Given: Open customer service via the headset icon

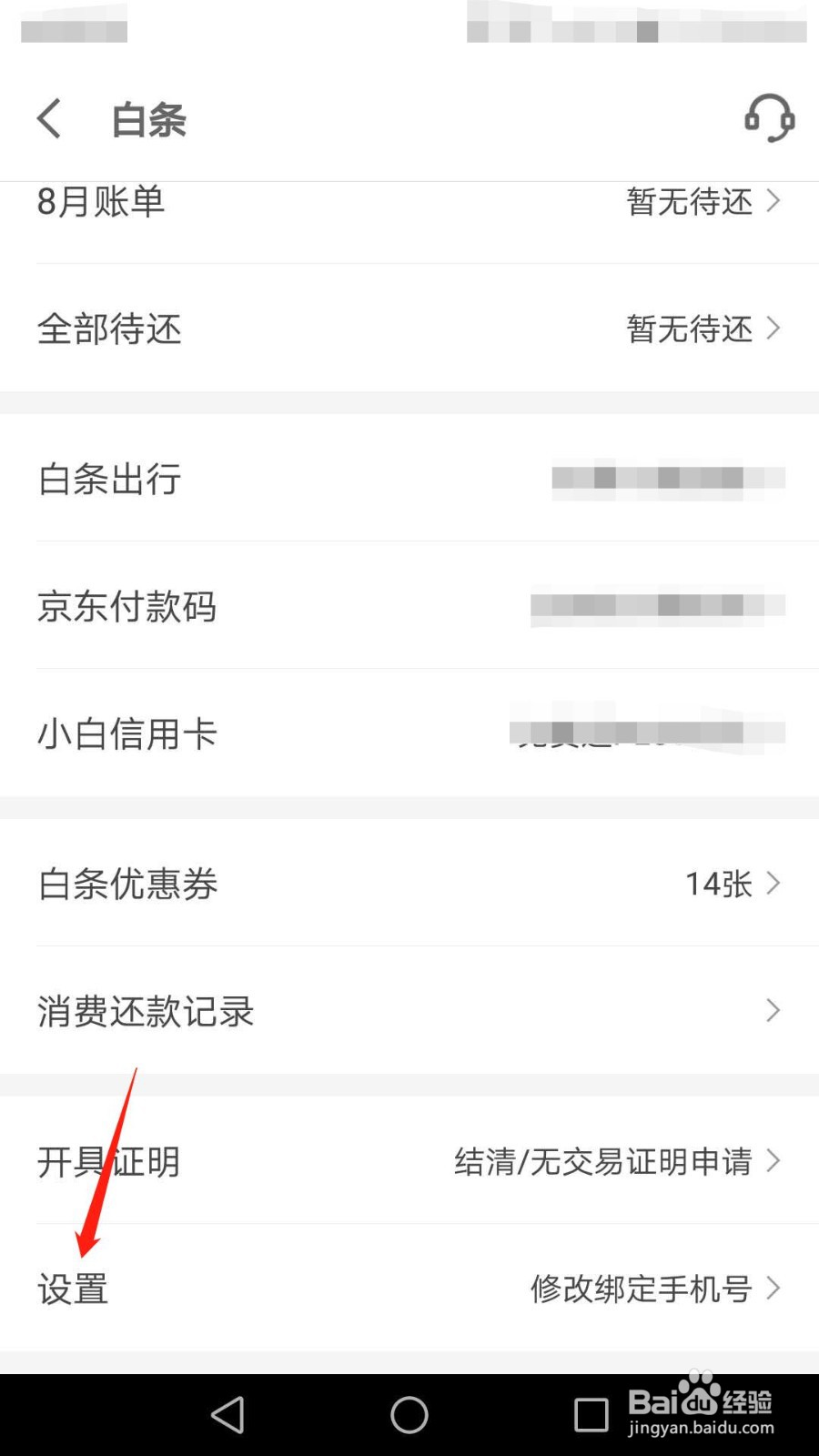Looking at the screenshot, I should tap(769, 117).
